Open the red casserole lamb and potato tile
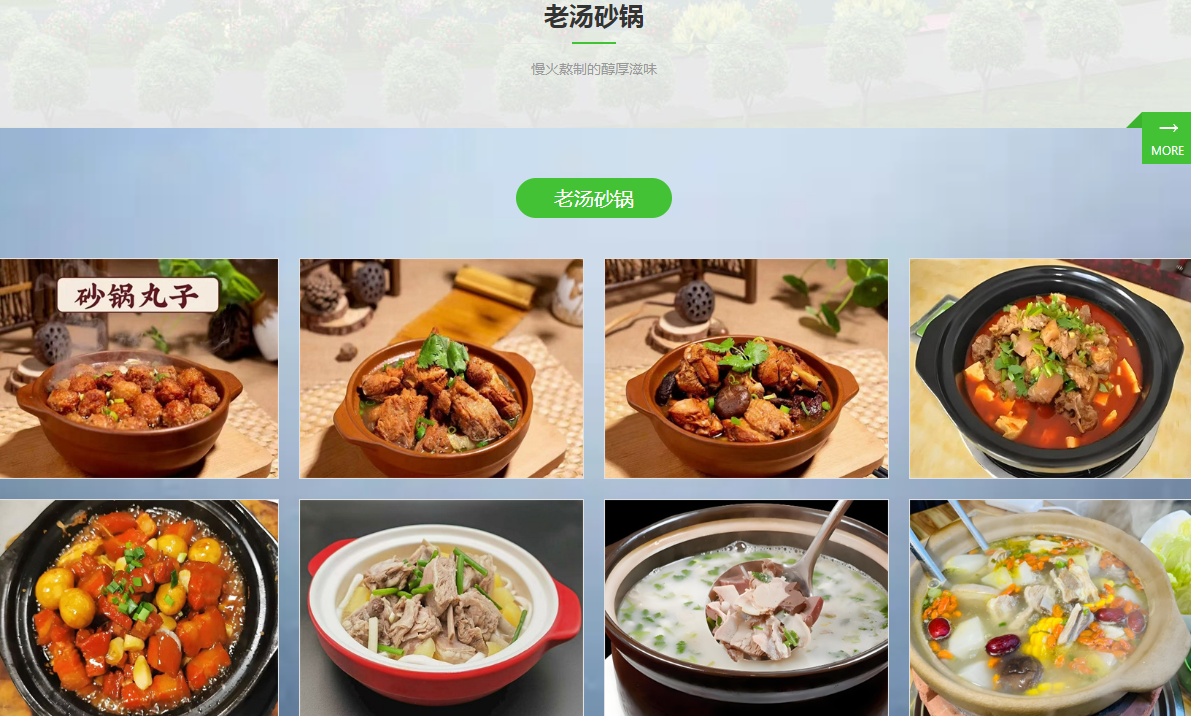Viewport: 1191px width, 716px height. tap(441, 607)
